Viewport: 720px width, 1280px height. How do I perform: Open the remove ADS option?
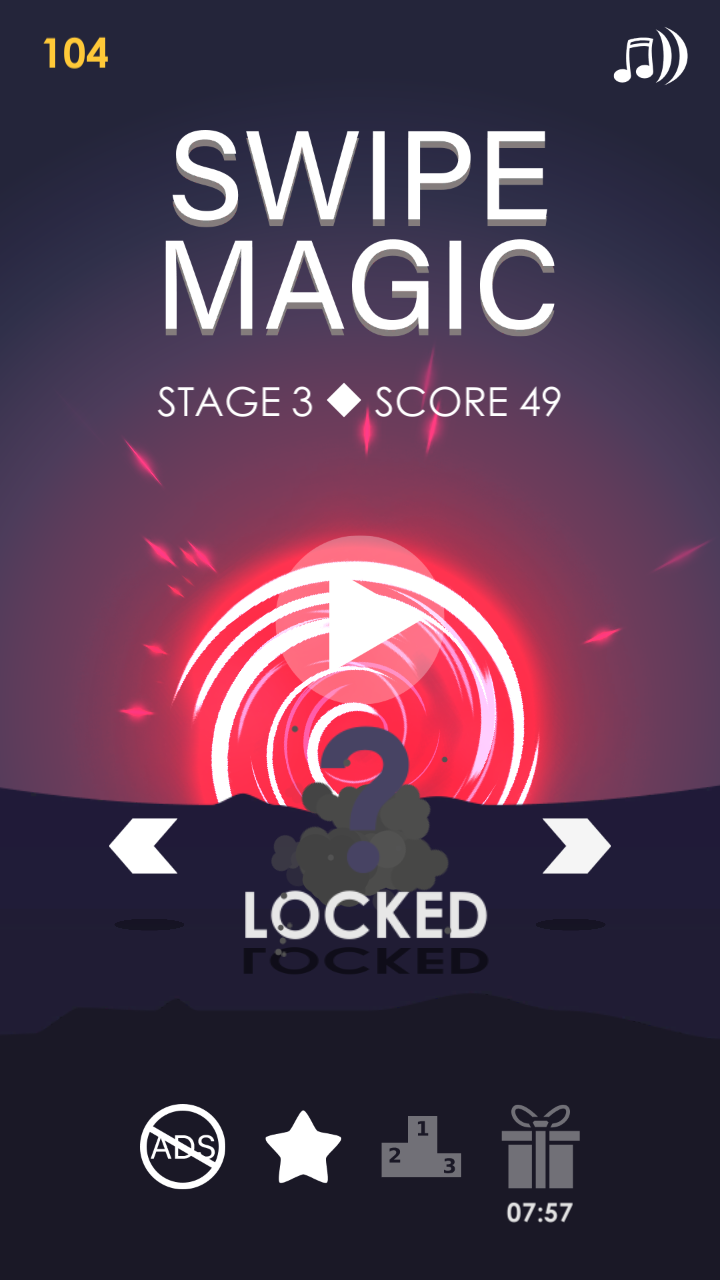(x=182, y=1148)
